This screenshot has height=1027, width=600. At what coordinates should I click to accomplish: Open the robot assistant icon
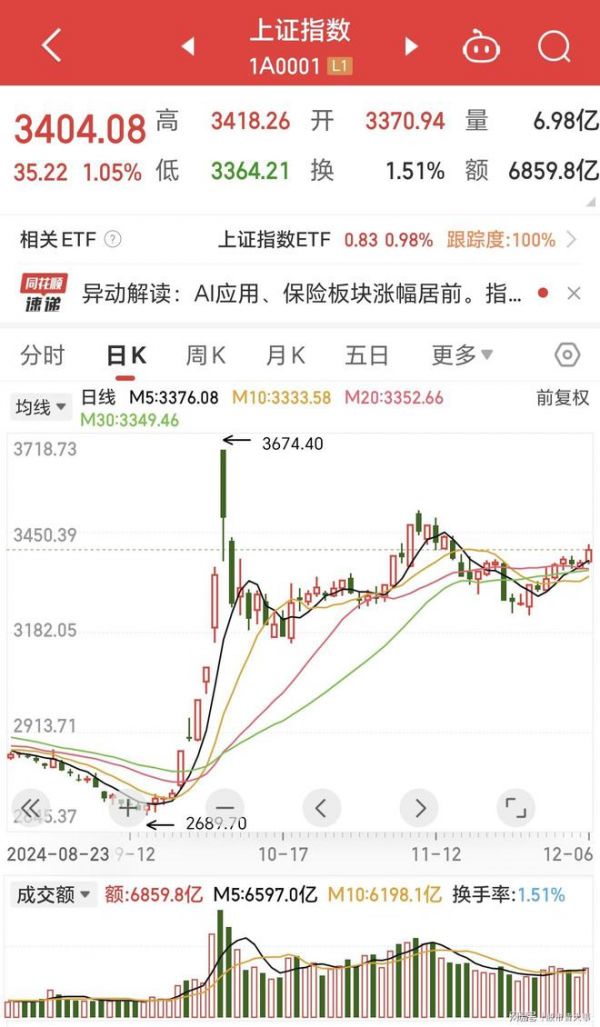[481, 47]
